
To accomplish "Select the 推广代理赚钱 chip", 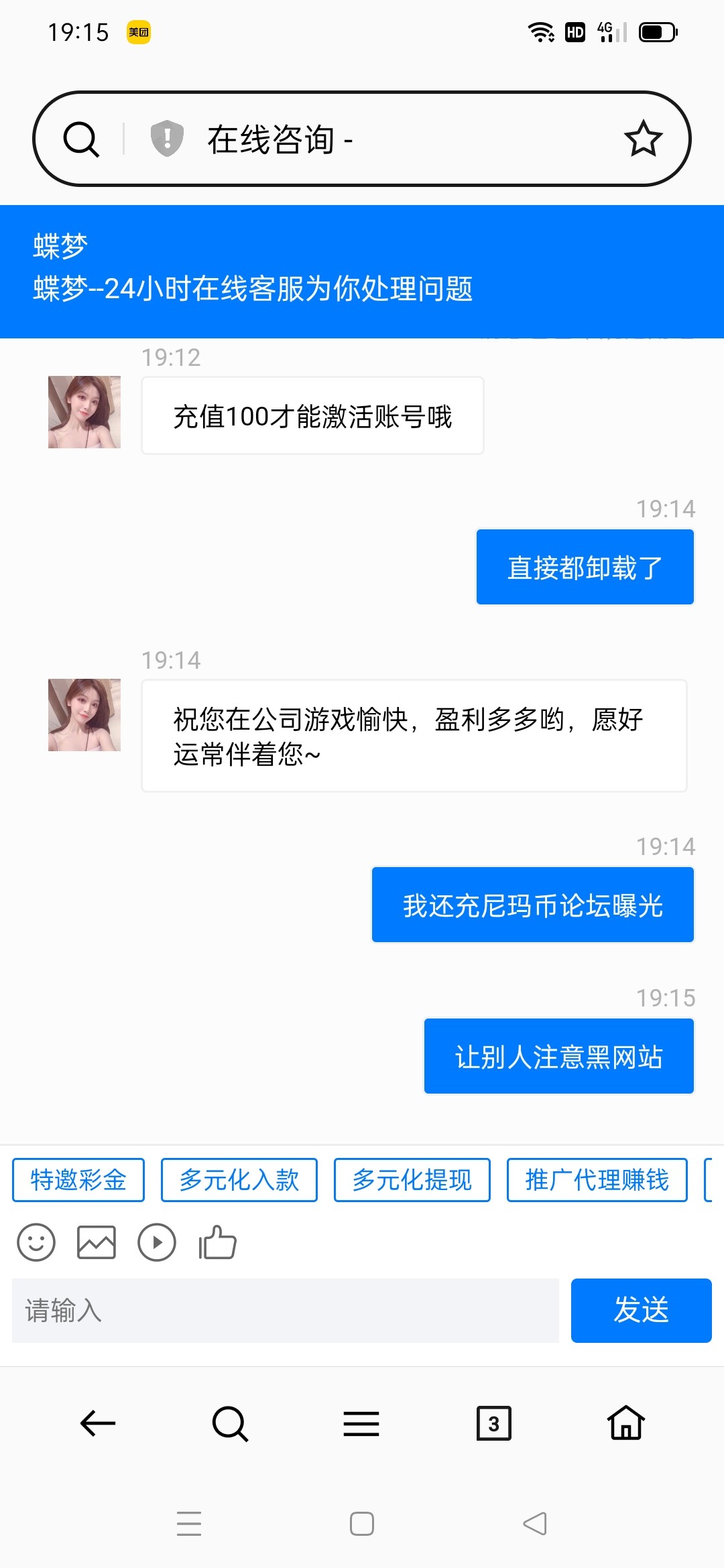I will [x=597, y=1180].
